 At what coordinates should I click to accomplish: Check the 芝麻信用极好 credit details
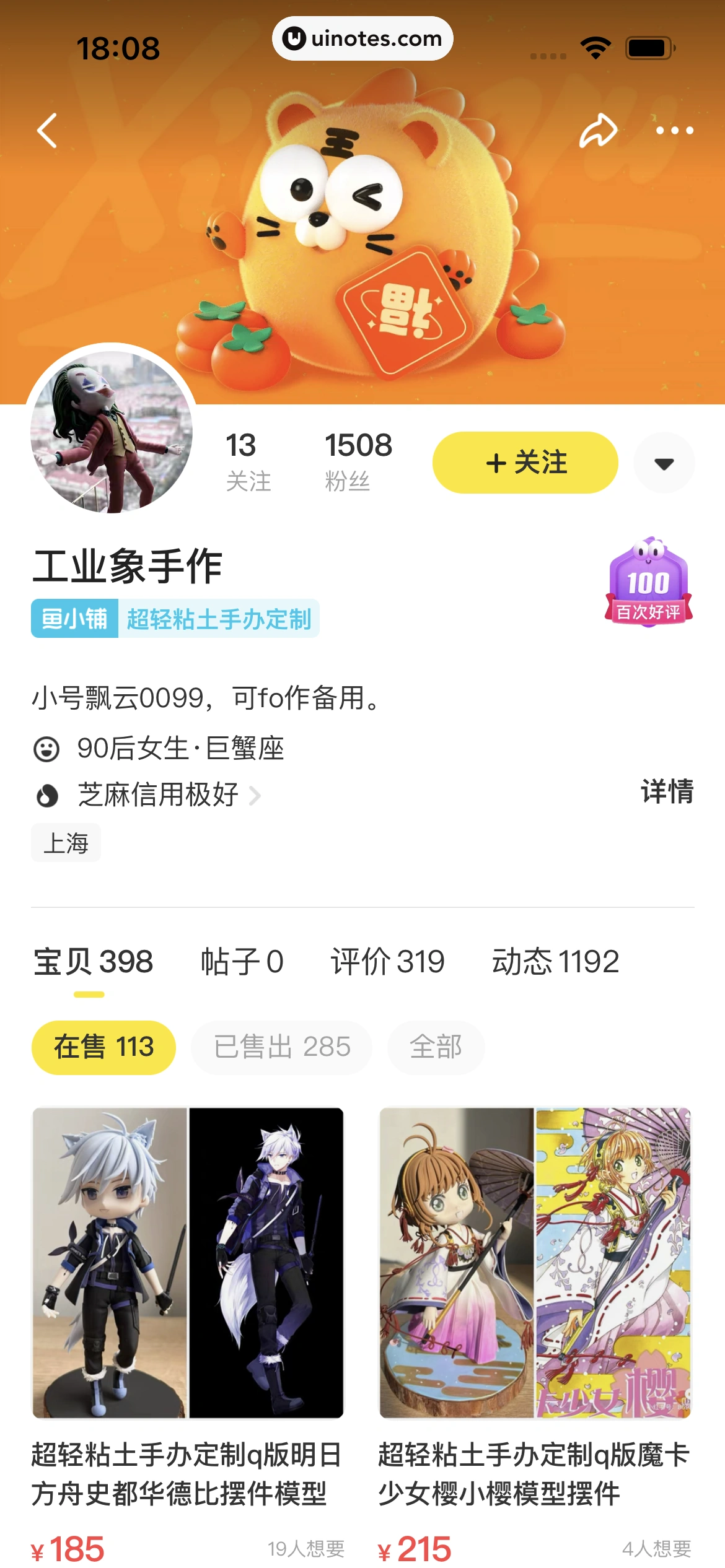(158, 795)
